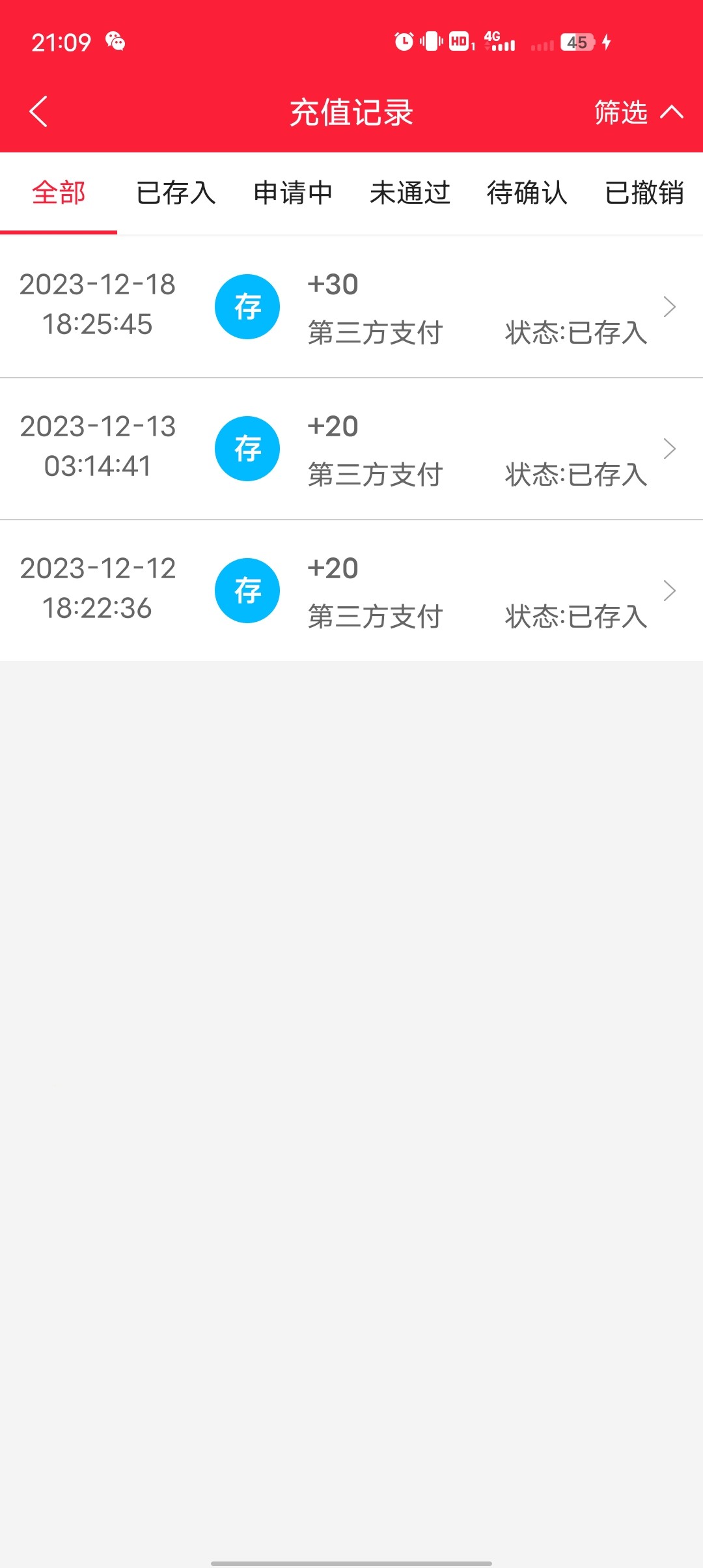
Task: Open the 存 deposit icon on the 12-18 record
Action: pyautogui.click(x=247, y=306)
